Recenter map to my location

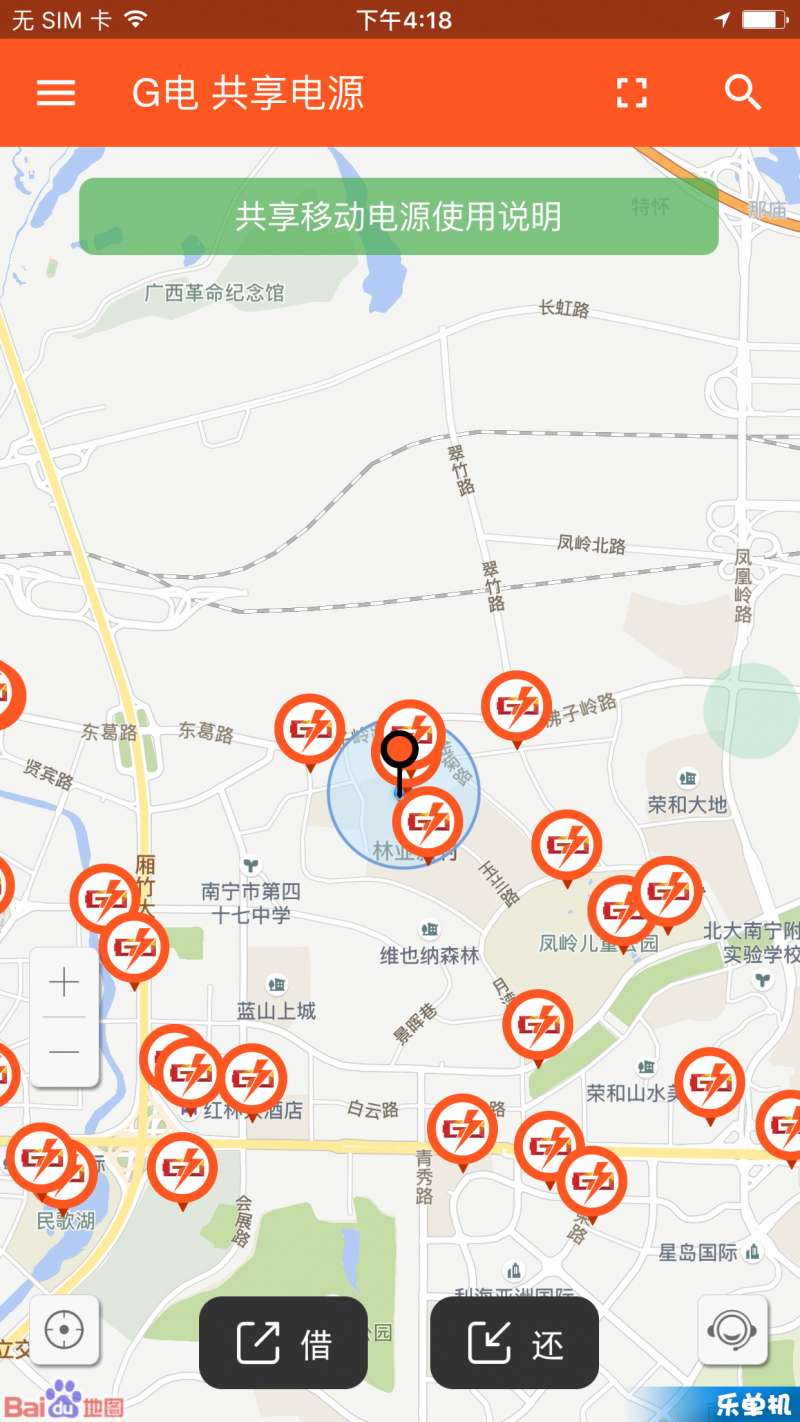click(x=64, y=1330)
